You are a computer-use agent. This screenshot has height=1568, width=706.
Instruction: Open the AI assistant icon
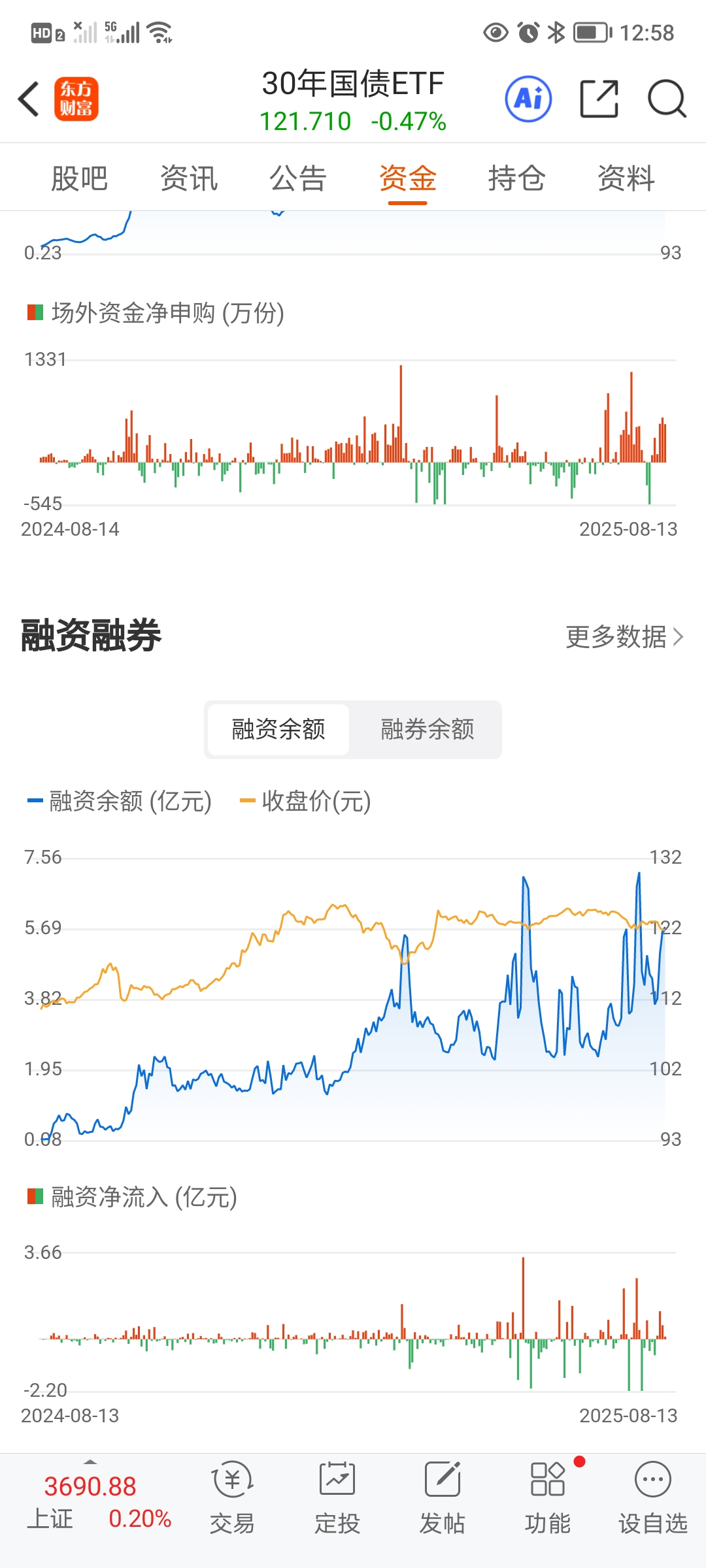pyautogui.click(x=528, y=99)
